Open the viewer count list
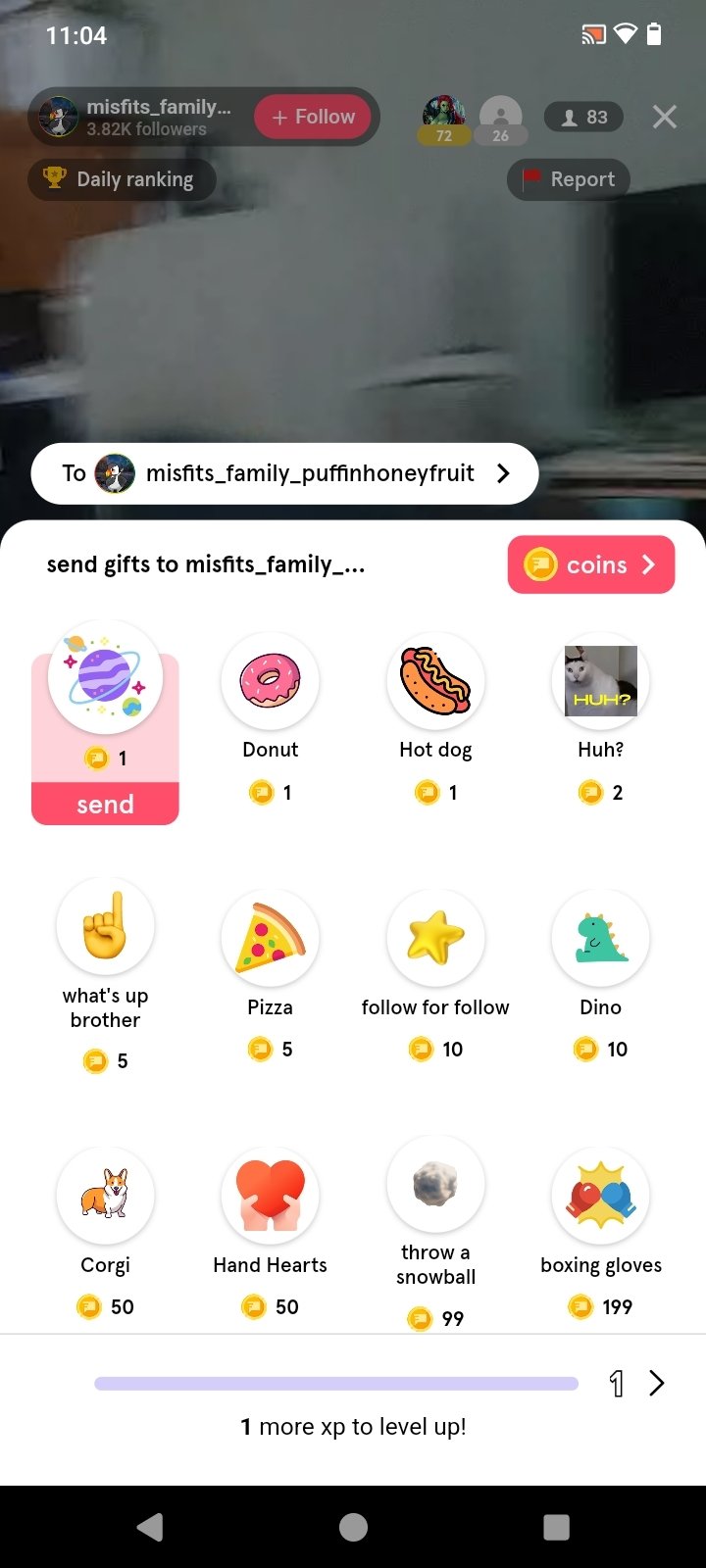The height and width of the screenshot is (1568, 706). 583,117
